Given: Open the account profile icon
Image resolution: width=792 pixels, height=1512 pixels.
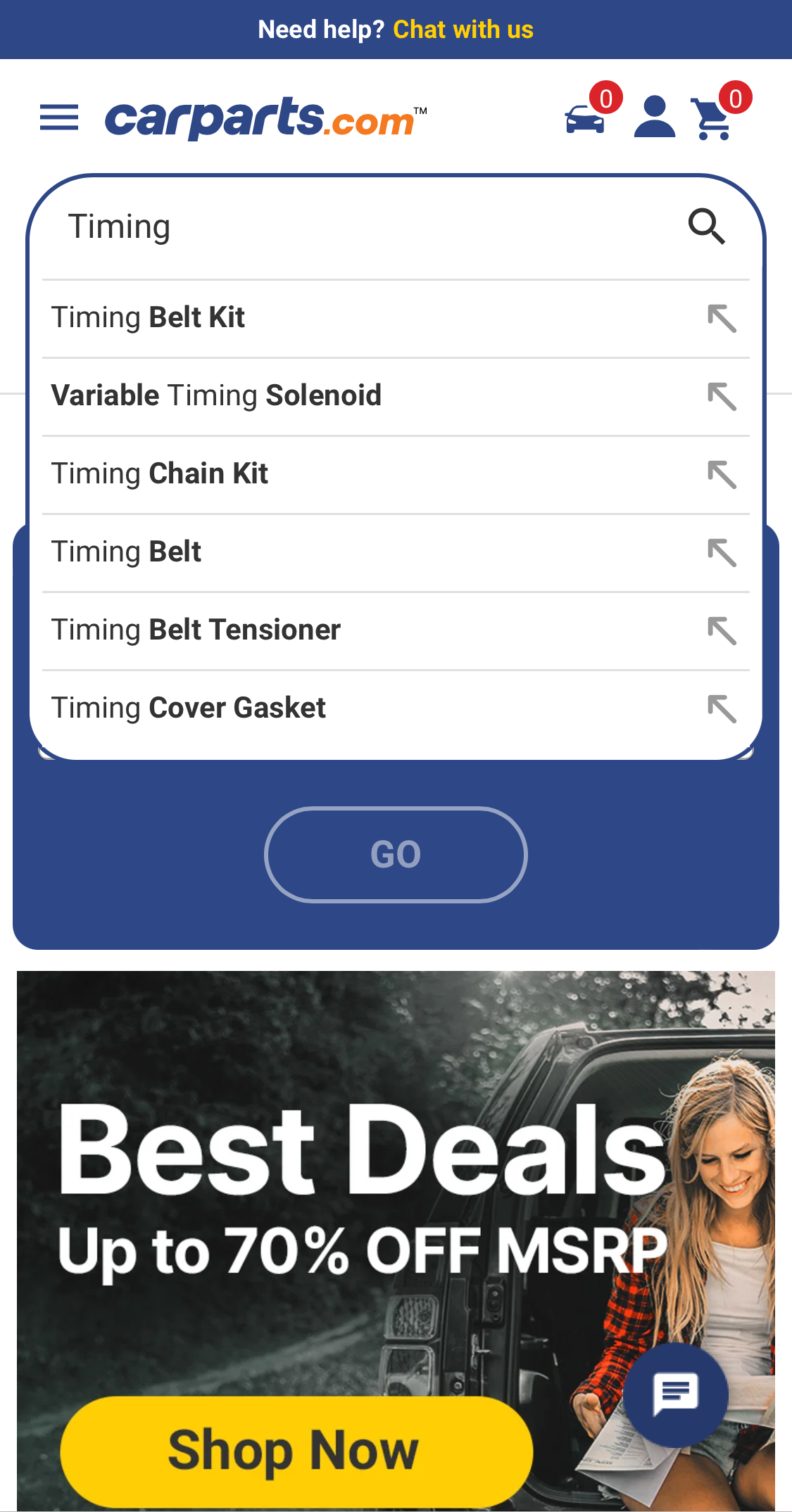Looking at the screenshot, I should pyautogui.click(x=654, y=118).
